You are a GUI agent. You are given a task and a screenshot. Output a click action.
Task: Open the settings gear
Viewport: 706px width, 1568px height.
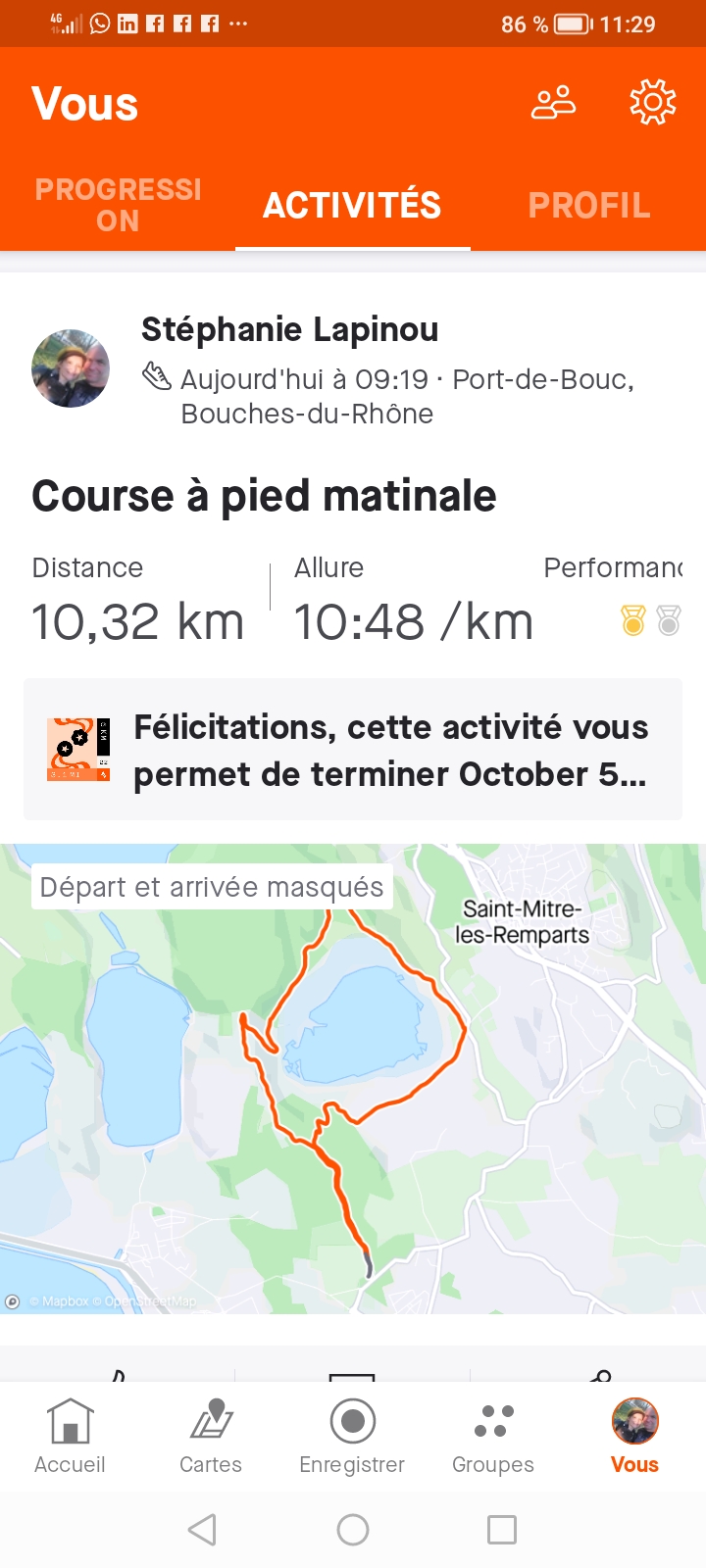(x=653, y=103)
